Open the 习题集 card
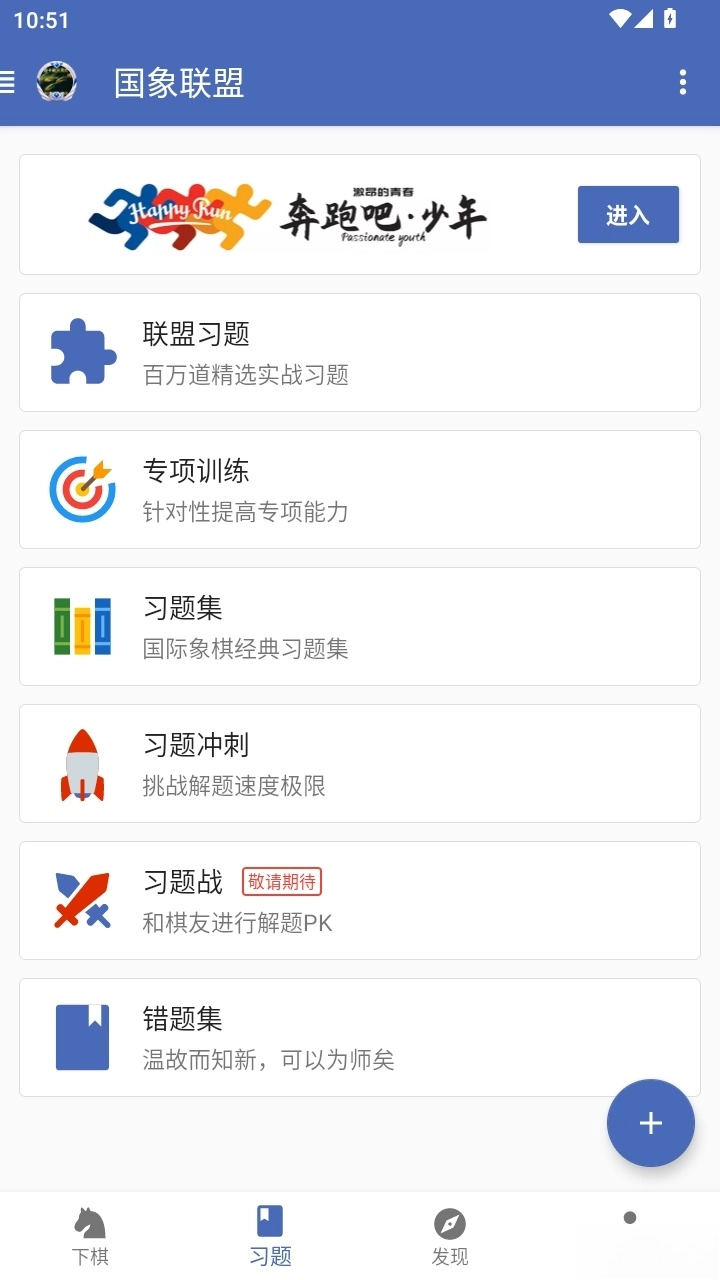 [360, 626]
